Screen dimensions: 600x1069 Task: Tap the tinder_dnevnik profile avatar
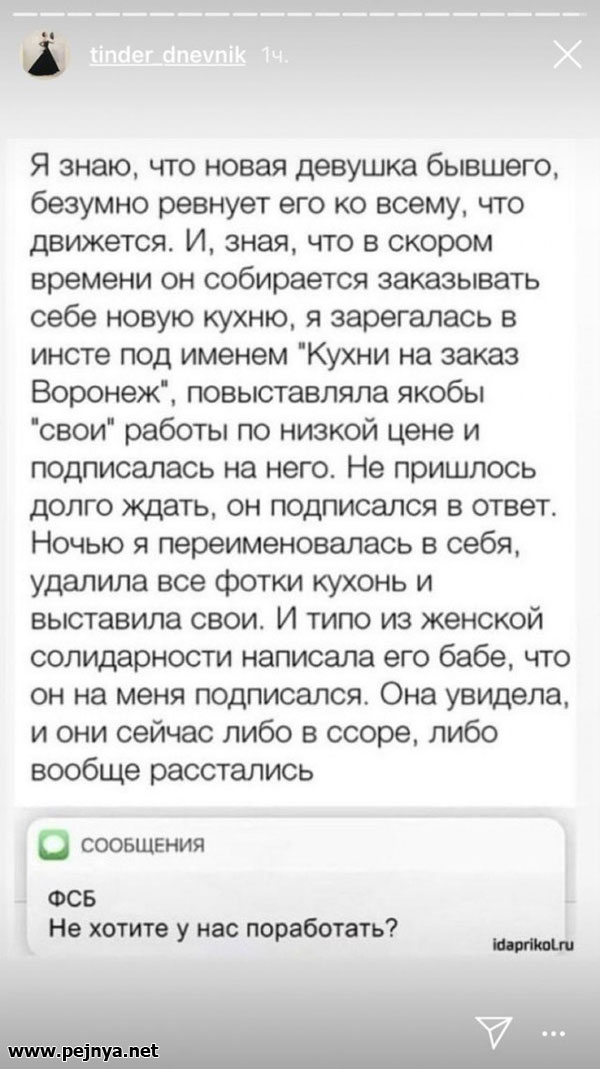(46, 56)
